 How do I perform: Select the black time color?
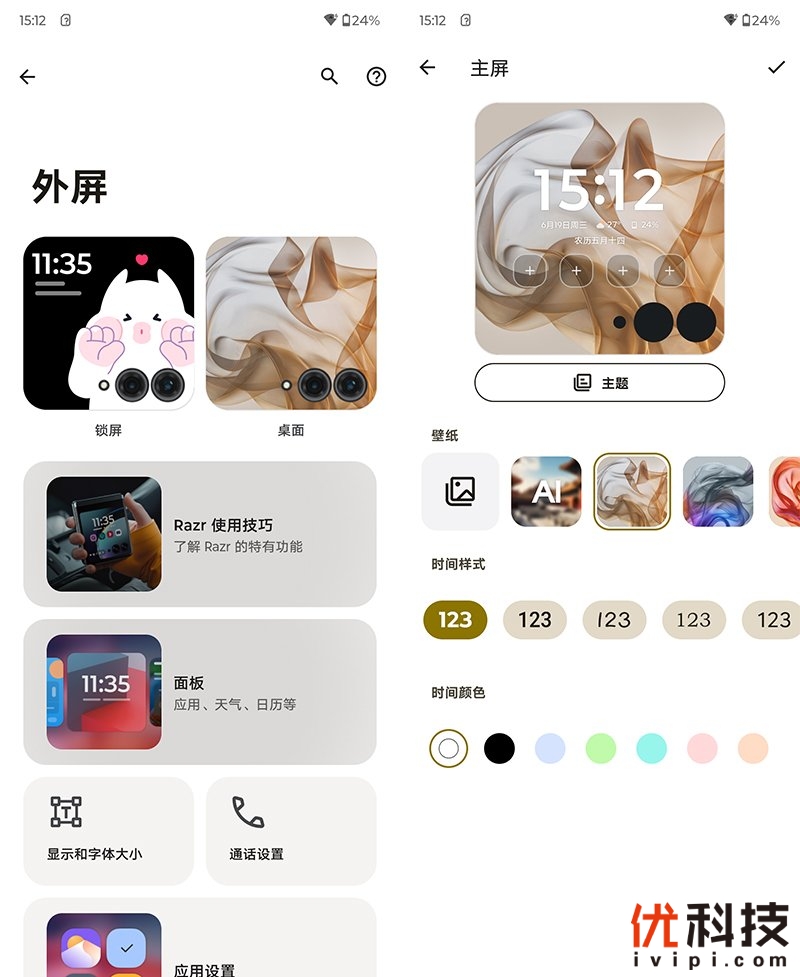point(499,748)
